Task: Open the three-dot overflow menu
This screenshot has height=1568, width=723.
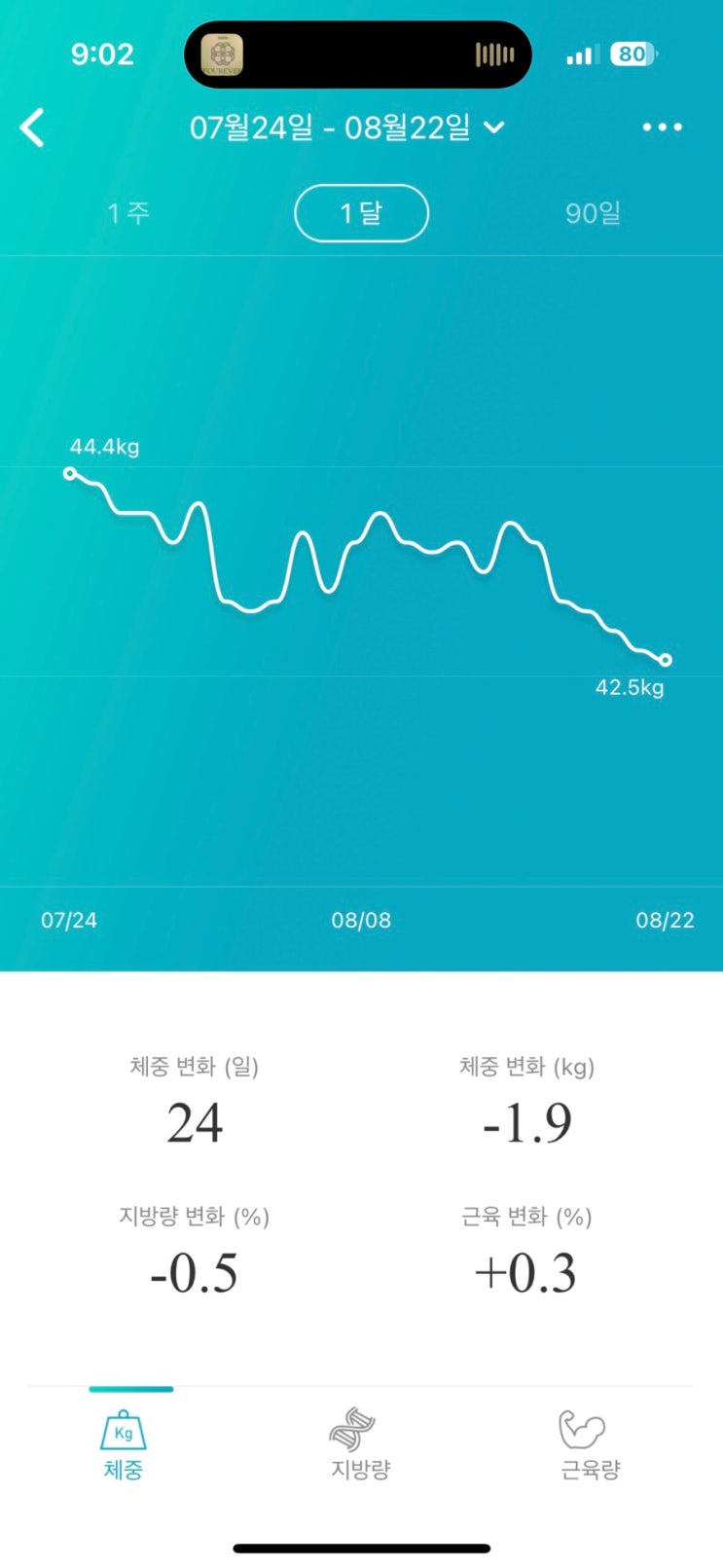Action: point(662,128)
